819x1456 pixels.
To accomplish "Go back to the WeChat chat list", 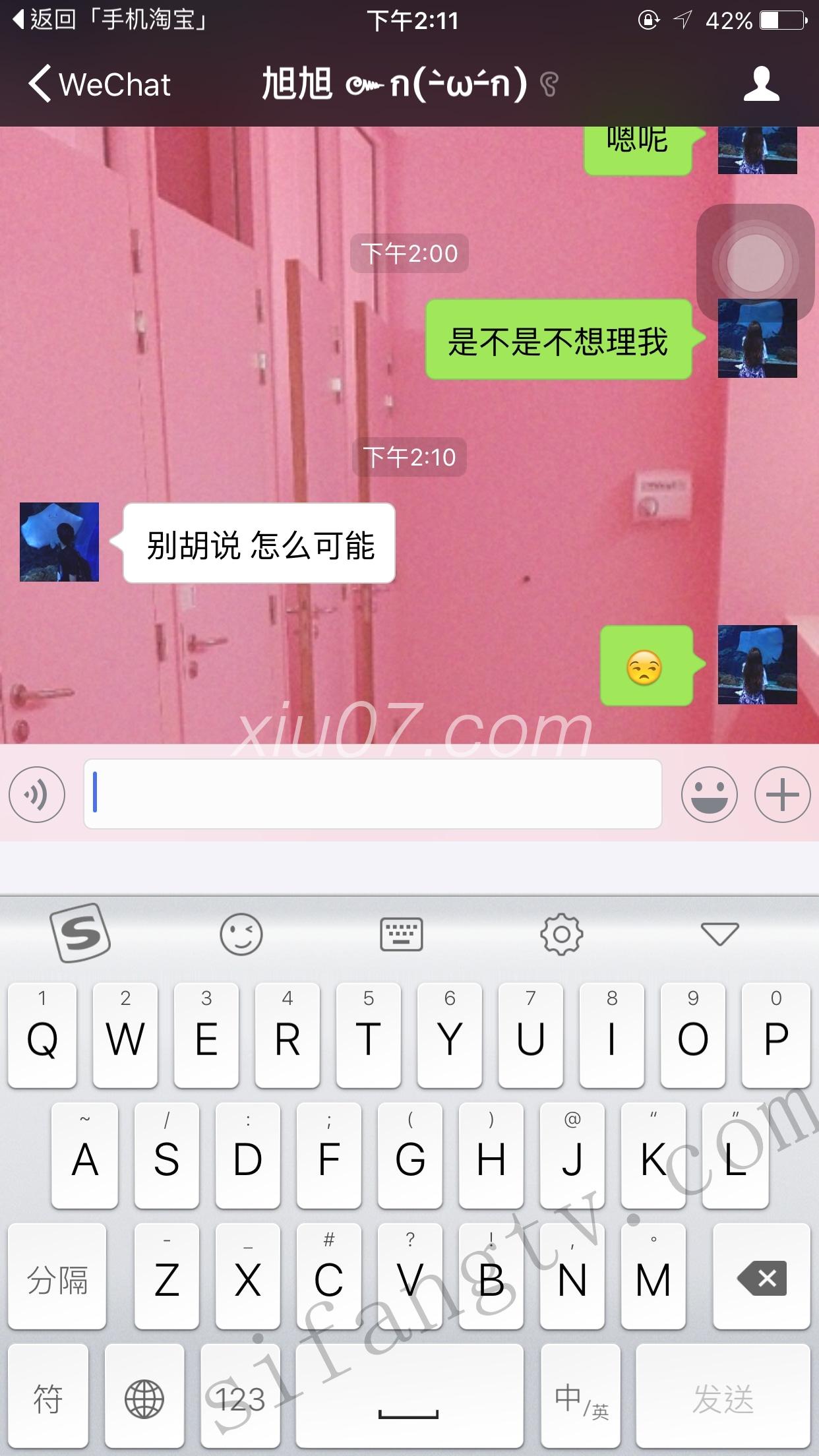I will pos(99,84).
